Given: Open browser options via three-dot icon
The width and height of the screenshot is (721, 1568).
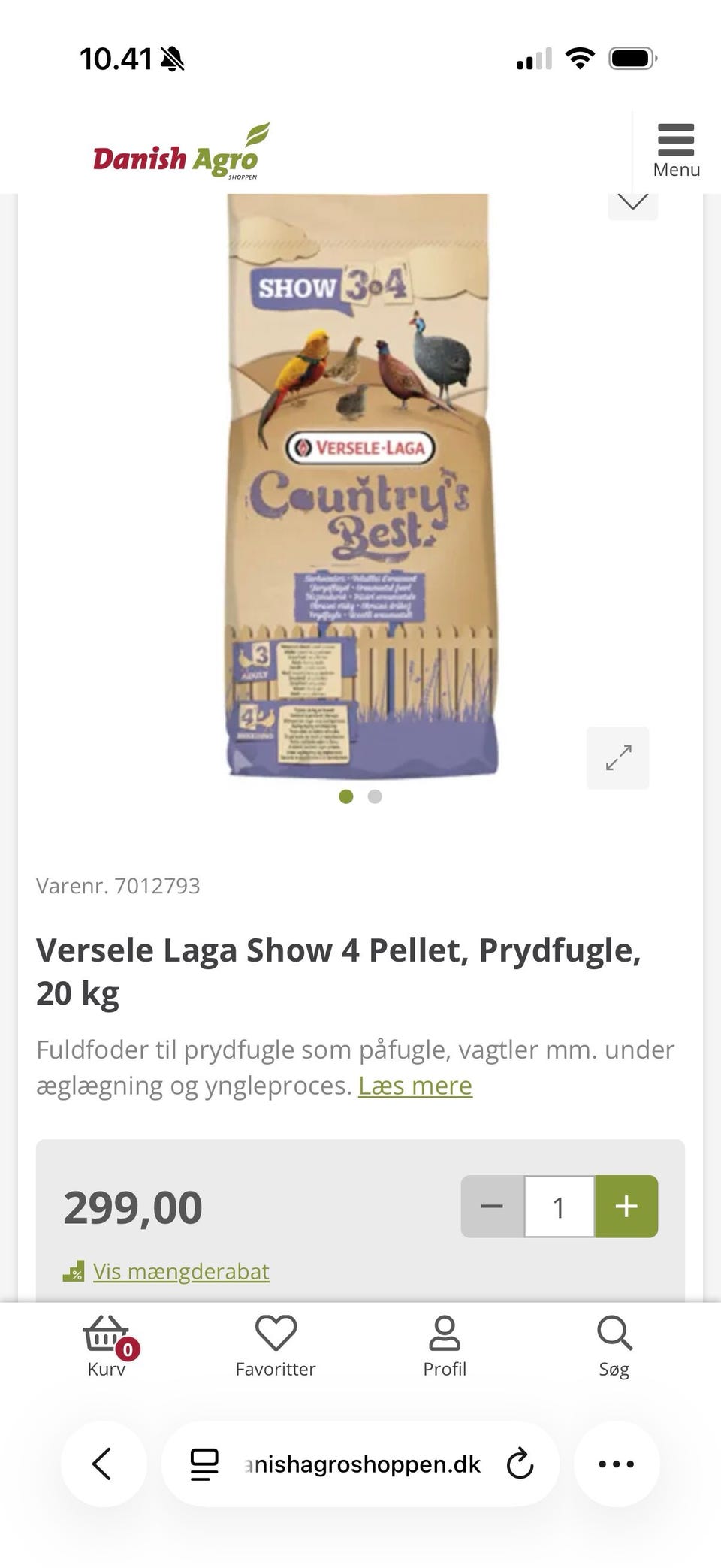Looking at the screenshot, I should click(616, 1464).
